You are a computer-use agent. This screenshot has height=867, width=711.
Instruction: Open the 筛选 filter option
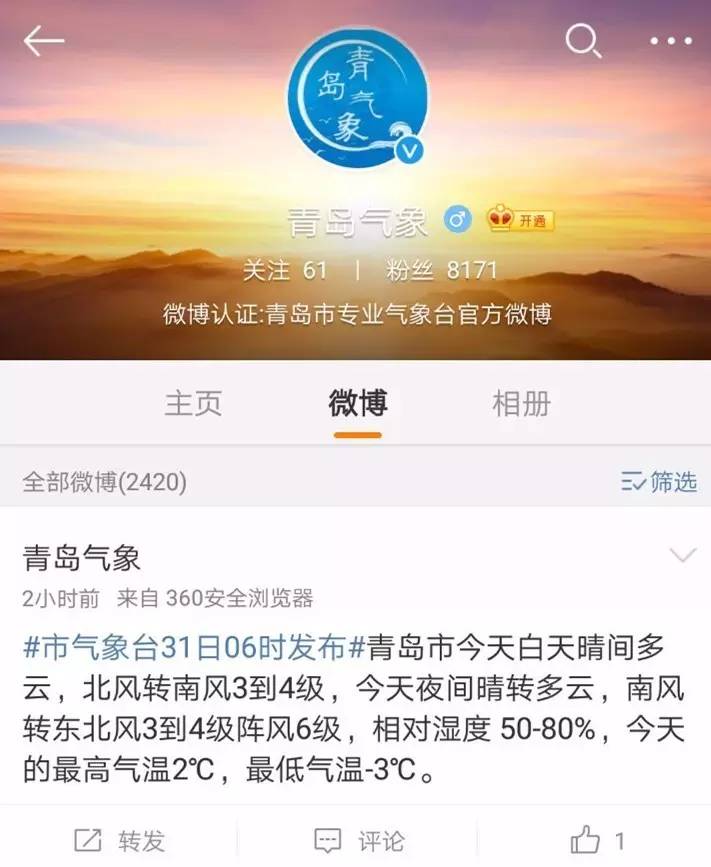click(658, 482)
